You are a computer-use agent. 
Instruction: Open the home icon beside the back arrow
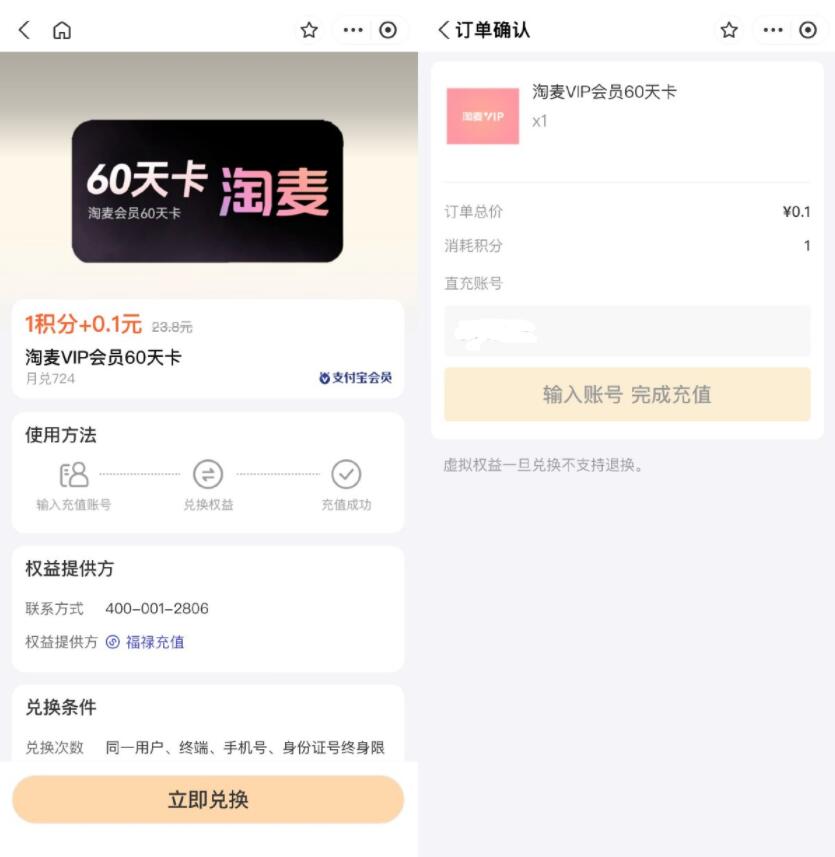[x=62, y=31]
